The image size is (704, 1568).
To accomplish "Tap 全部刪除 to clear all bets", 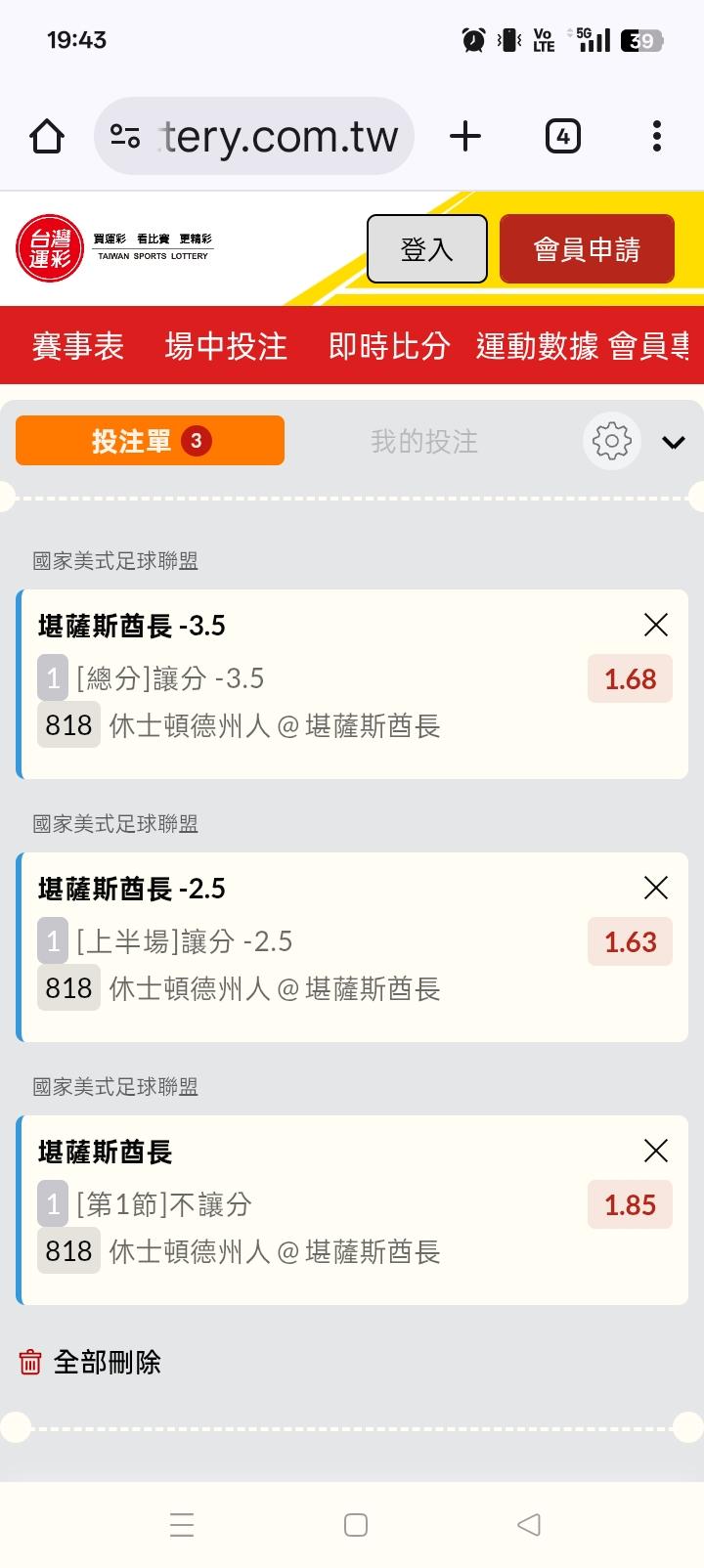I will pos(90,1362).
